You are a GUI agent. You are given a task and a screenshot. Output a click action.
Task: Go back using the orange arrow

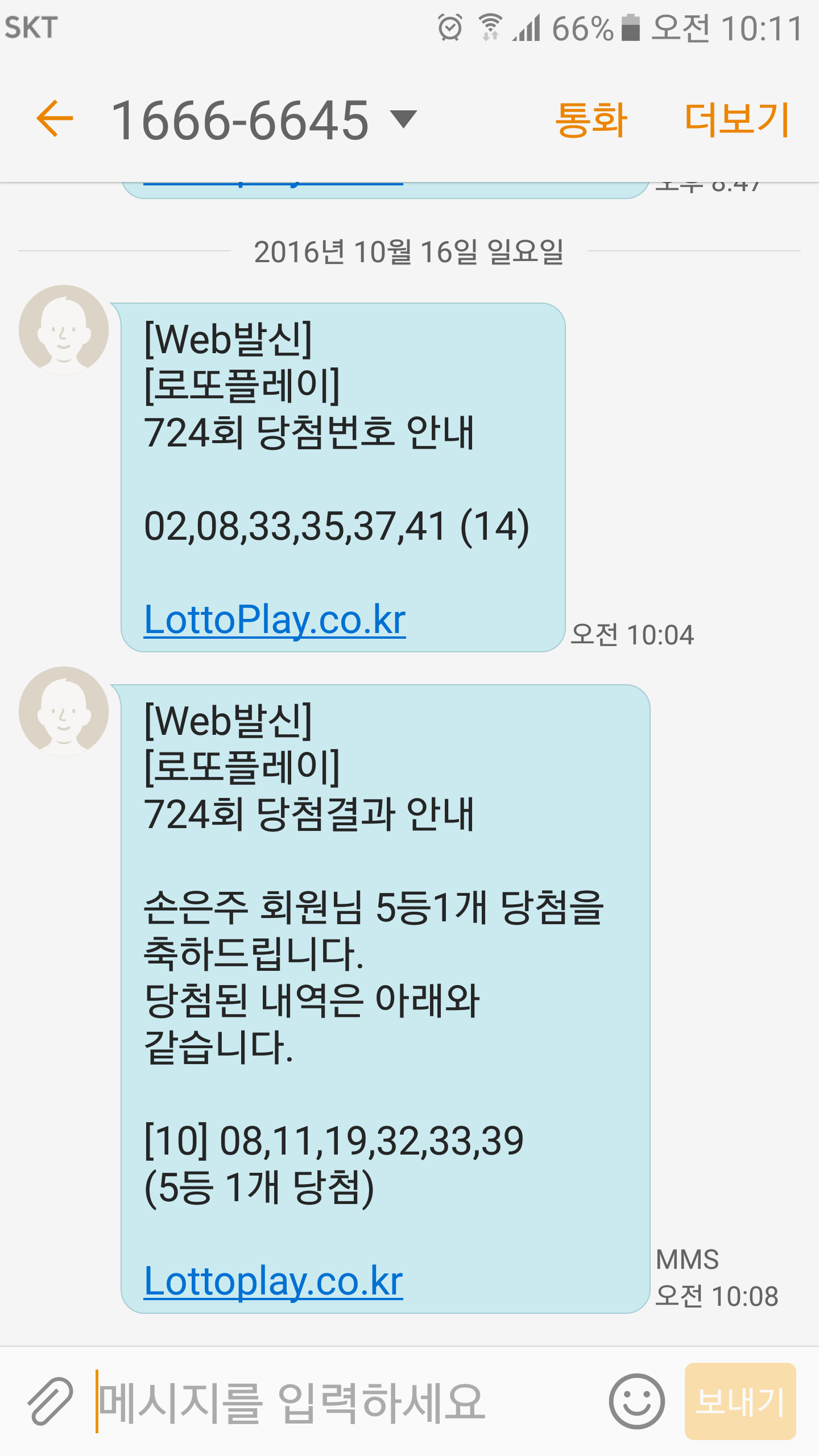click(x=55, y=118)
